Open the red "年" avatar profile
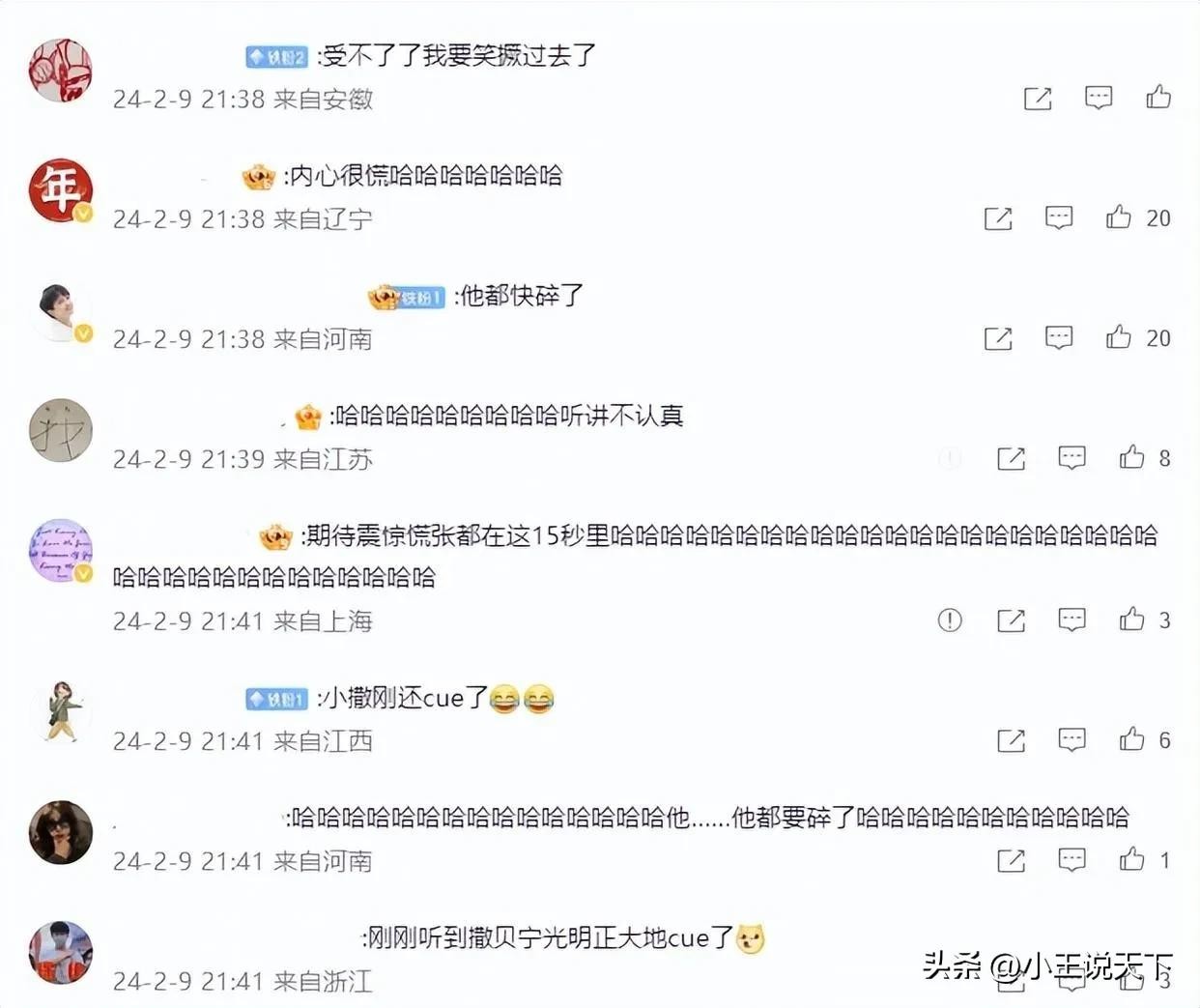 point(60,188)
